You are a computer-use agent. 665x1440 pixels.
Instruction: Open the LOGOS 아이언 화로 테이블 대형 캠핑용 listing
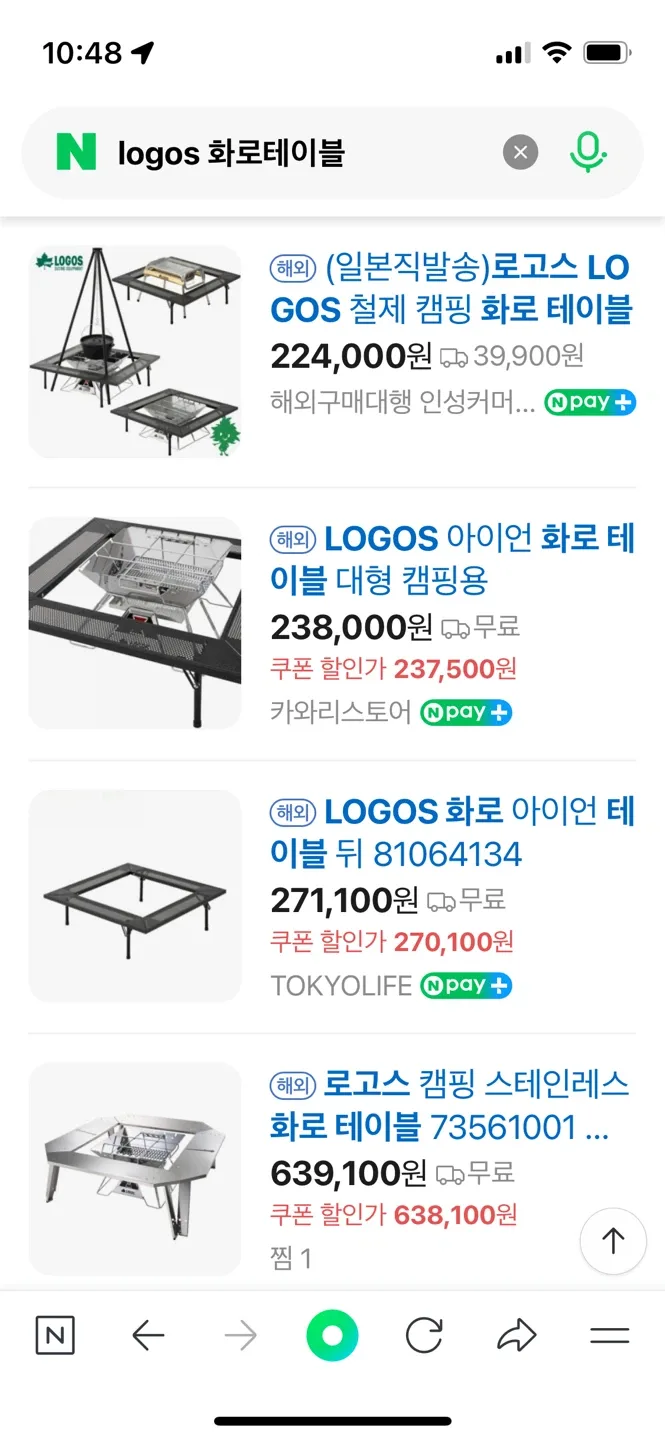coord(452,559)
